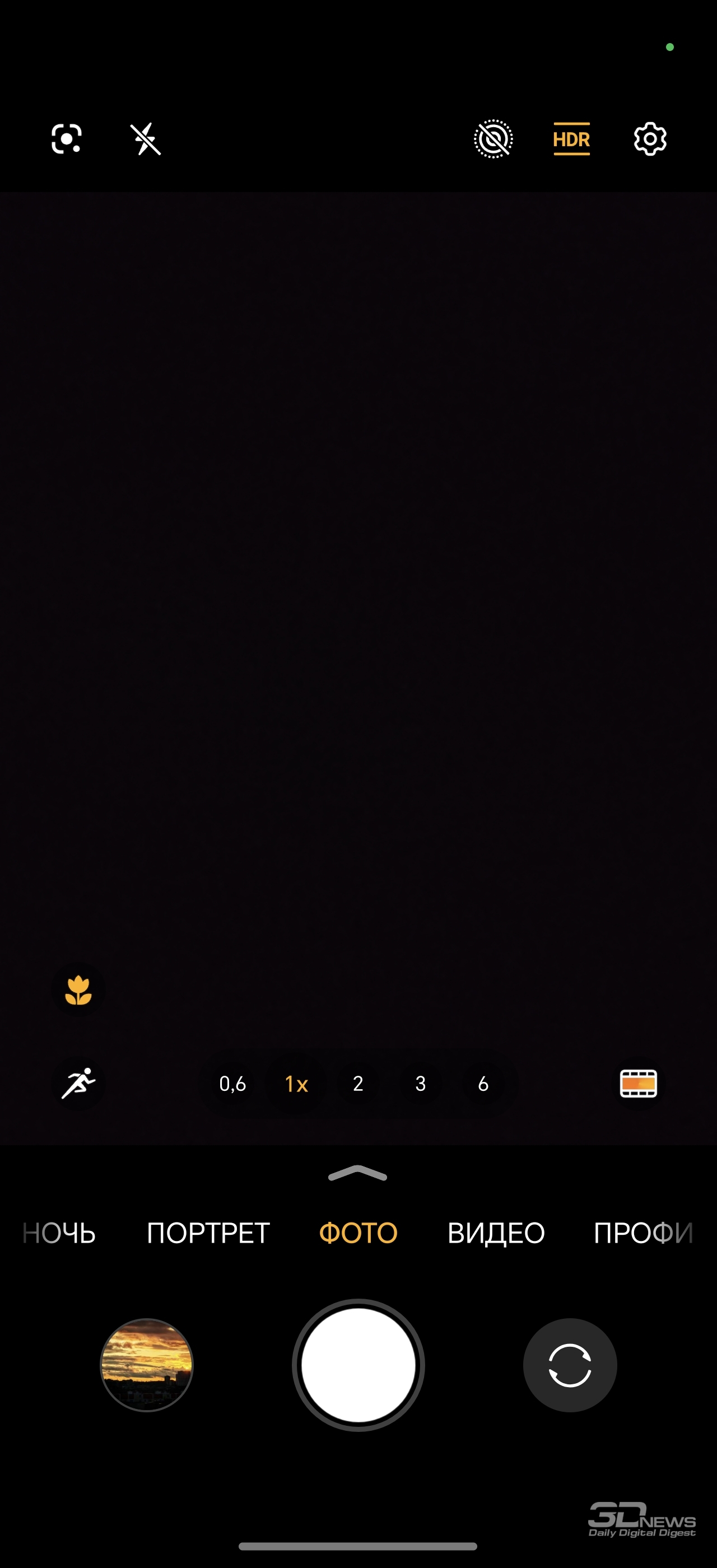Tap the shutter button
717x1568 pixels.
click(x=358, y=1365)
